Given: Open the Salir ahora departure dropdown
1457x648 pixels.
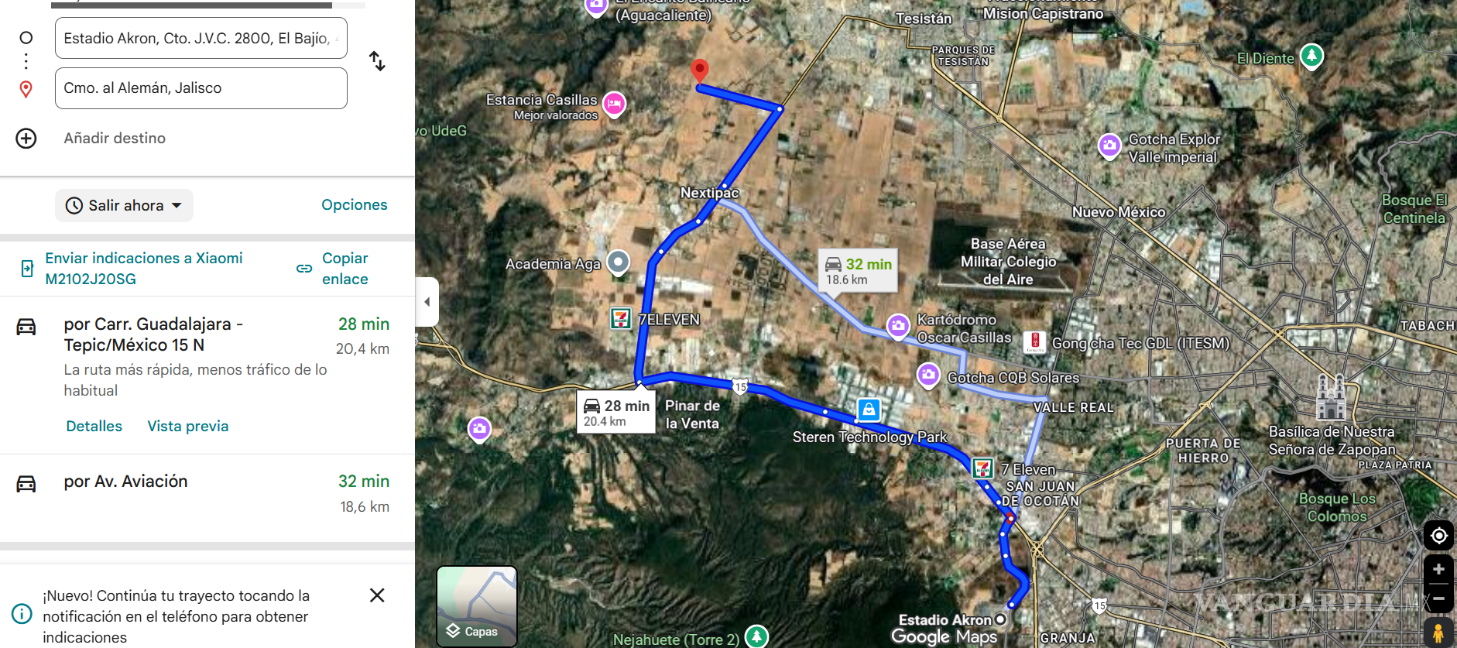Looking at the screenshot, I should 125,205.
